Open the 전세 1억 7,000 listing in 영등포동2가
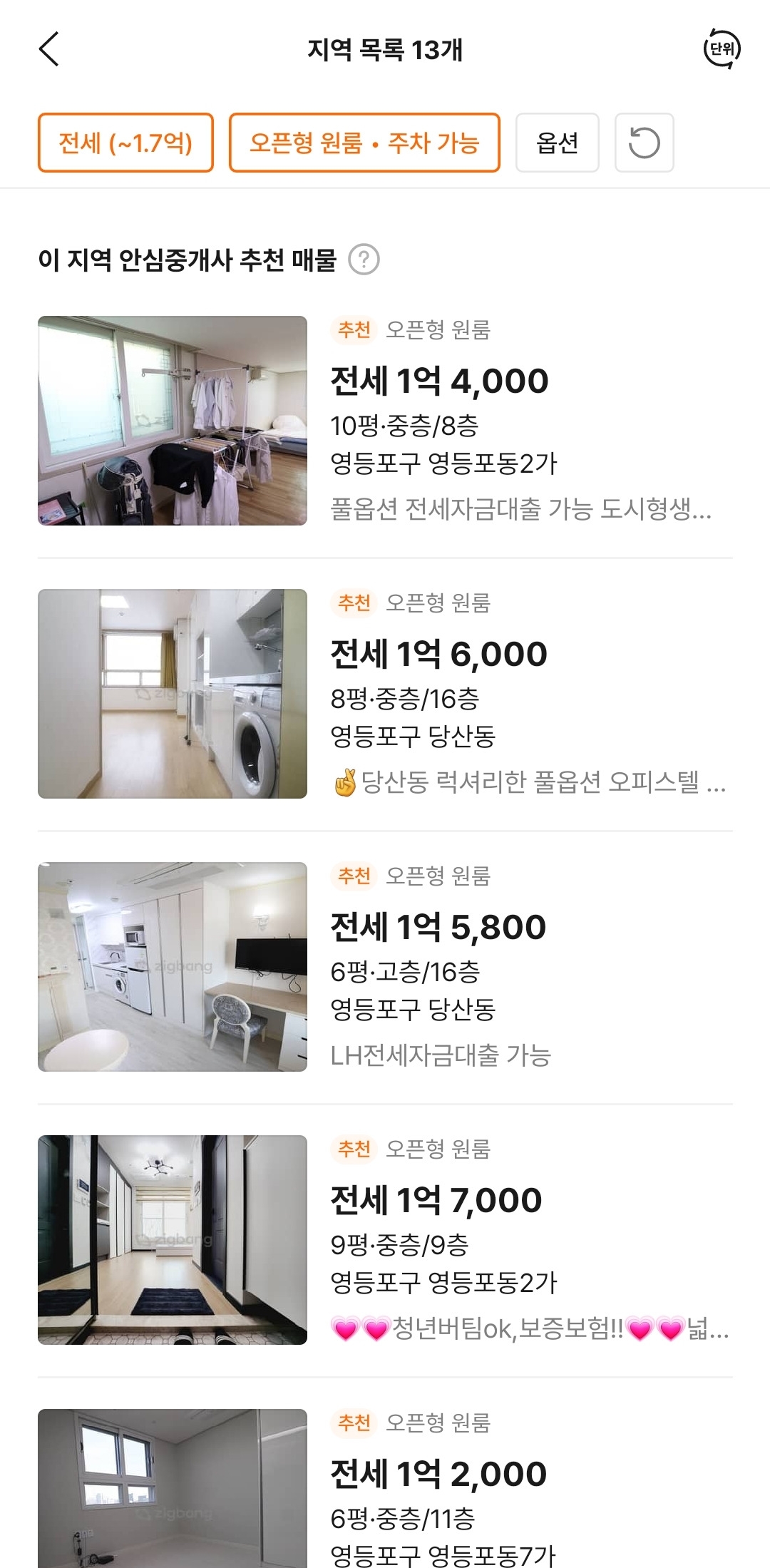The width and height of the screenshot is (770, 1568). coord(439,1199)
